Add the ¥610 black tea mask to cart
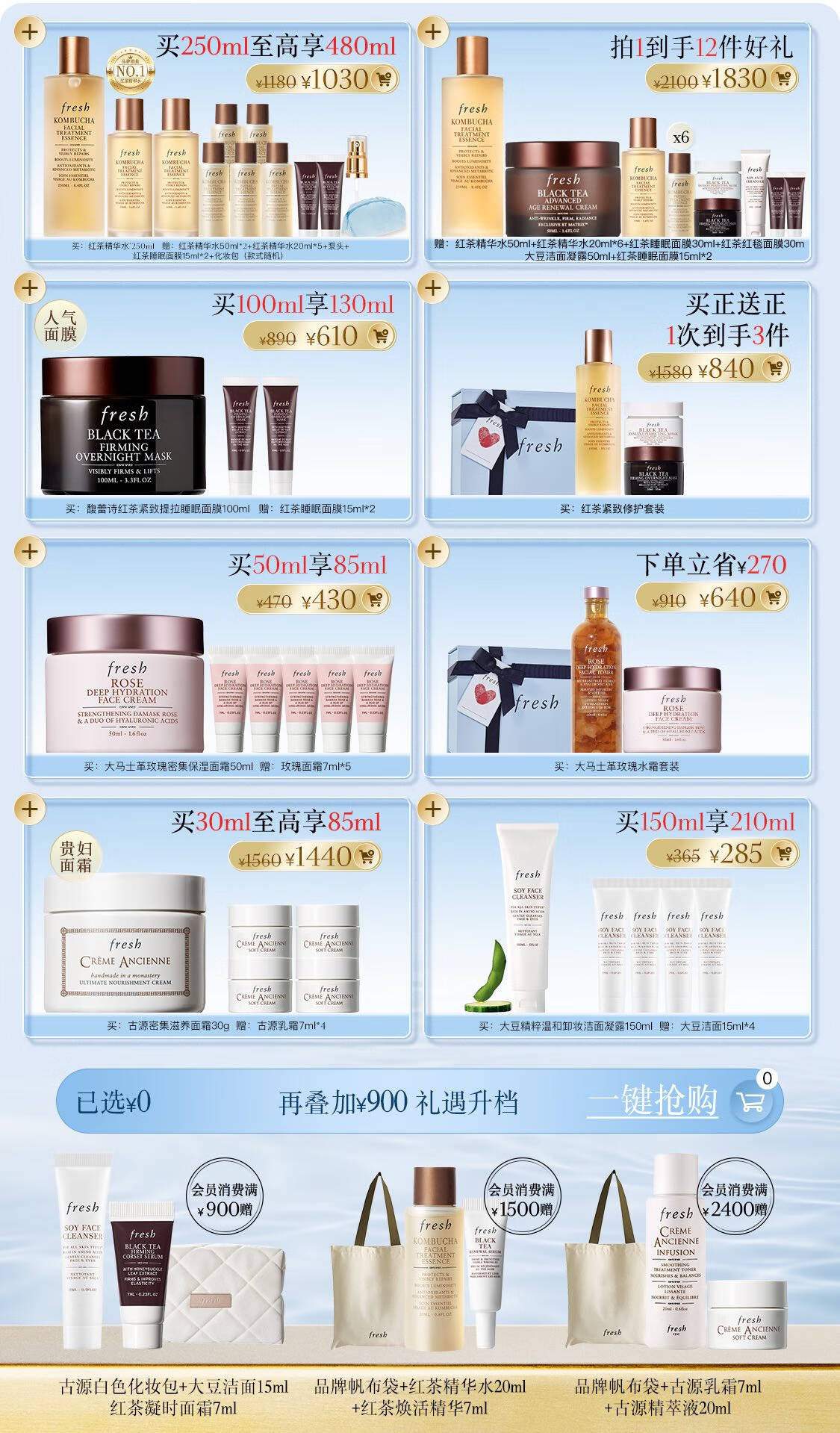The height and width of the screenshot is (1433, 840). tap(380, 337)
